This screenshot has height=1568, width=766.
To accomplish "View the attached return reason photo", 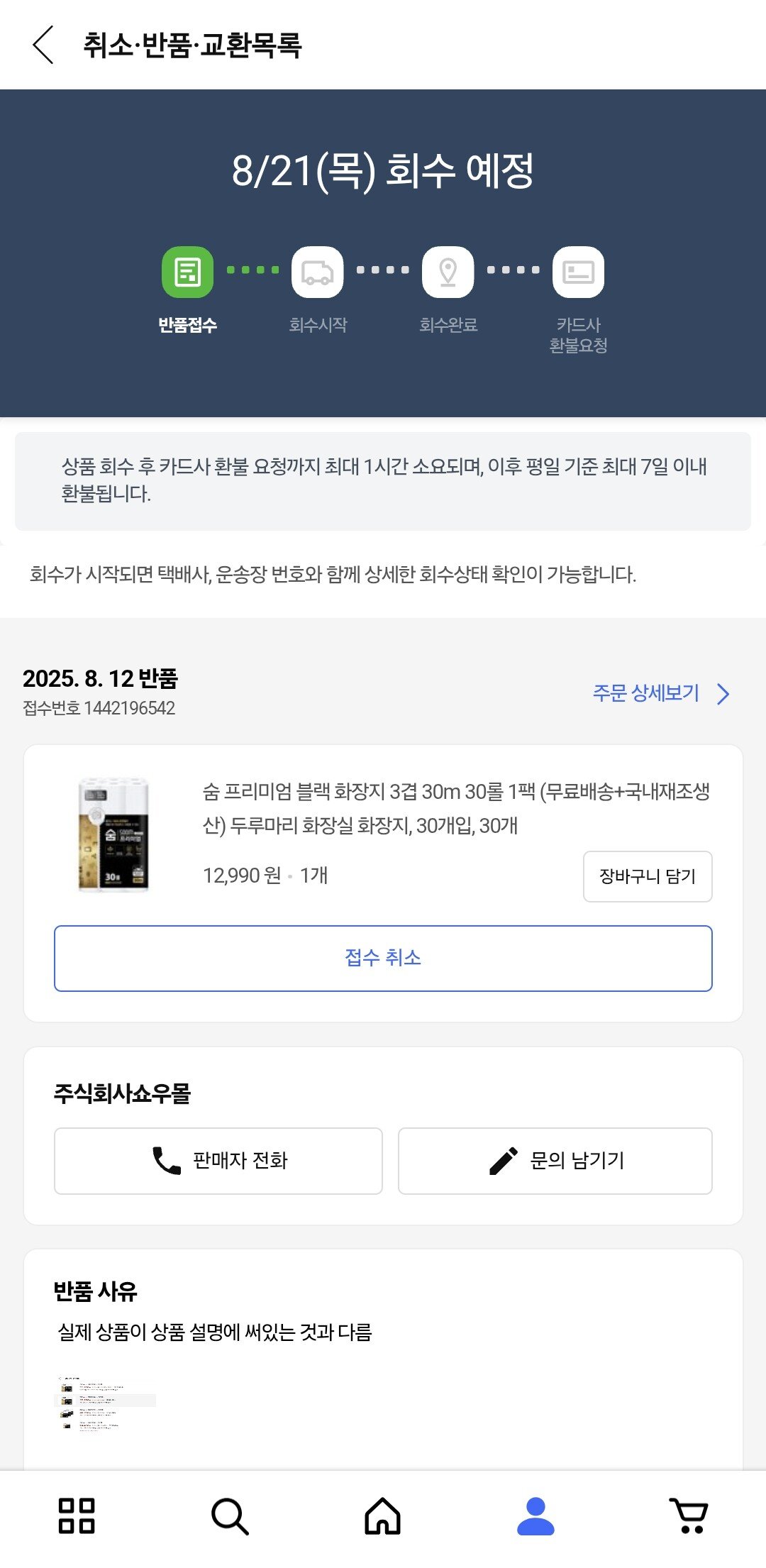I will pos(105,1405).
